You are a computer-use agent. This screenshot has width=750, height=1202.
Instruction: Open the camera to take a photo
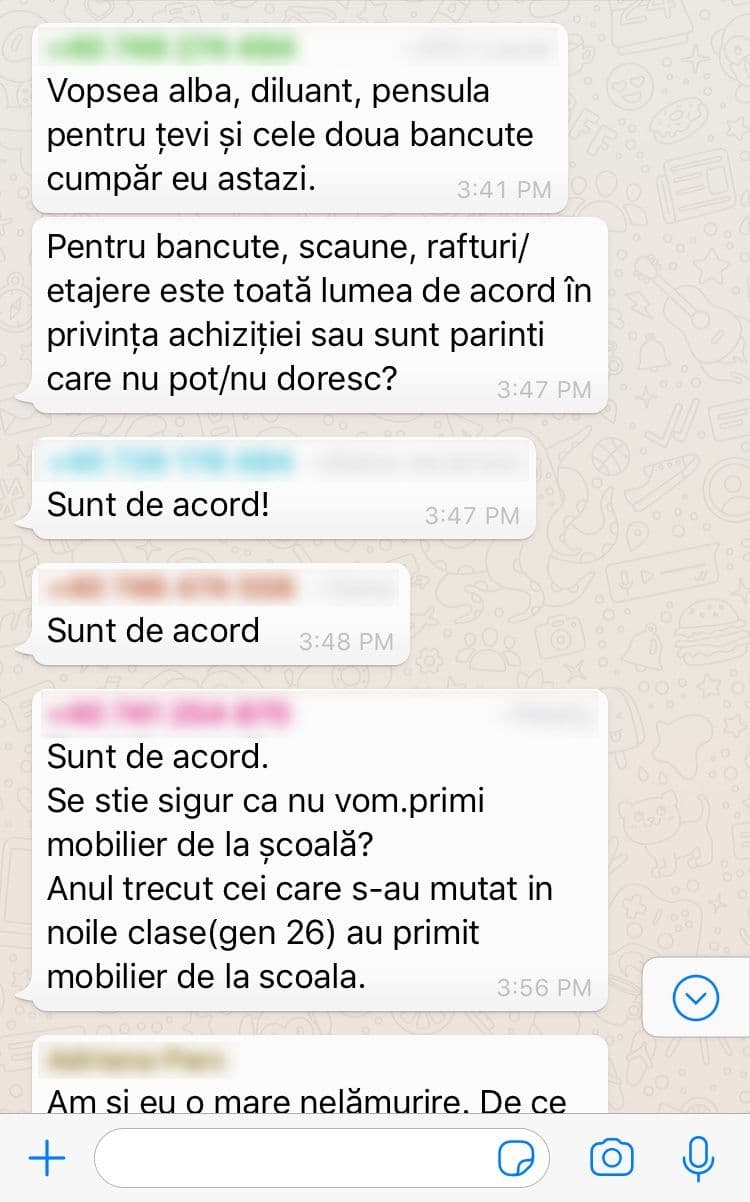(612, 1158)
